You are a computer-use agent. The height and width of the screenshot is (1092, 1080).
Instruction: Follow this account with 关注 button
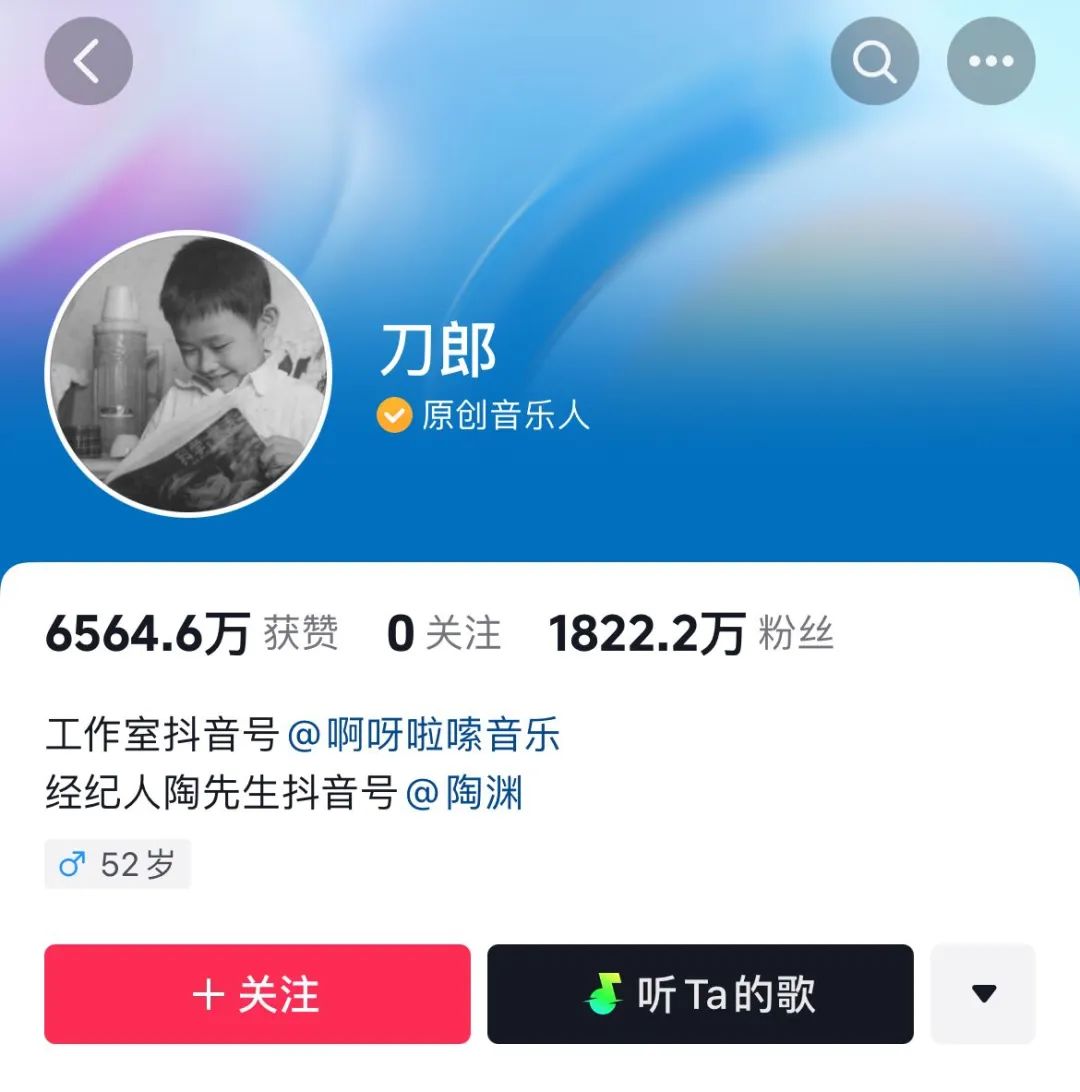coord(257,994)
